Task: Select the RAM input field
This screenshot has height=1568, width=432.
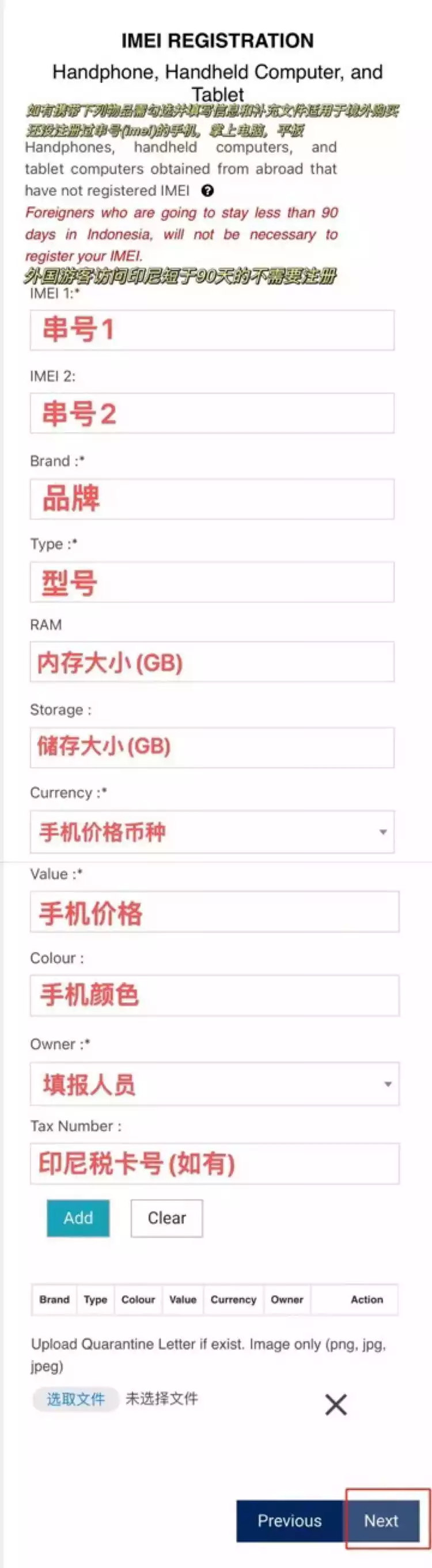Action: 212,662
